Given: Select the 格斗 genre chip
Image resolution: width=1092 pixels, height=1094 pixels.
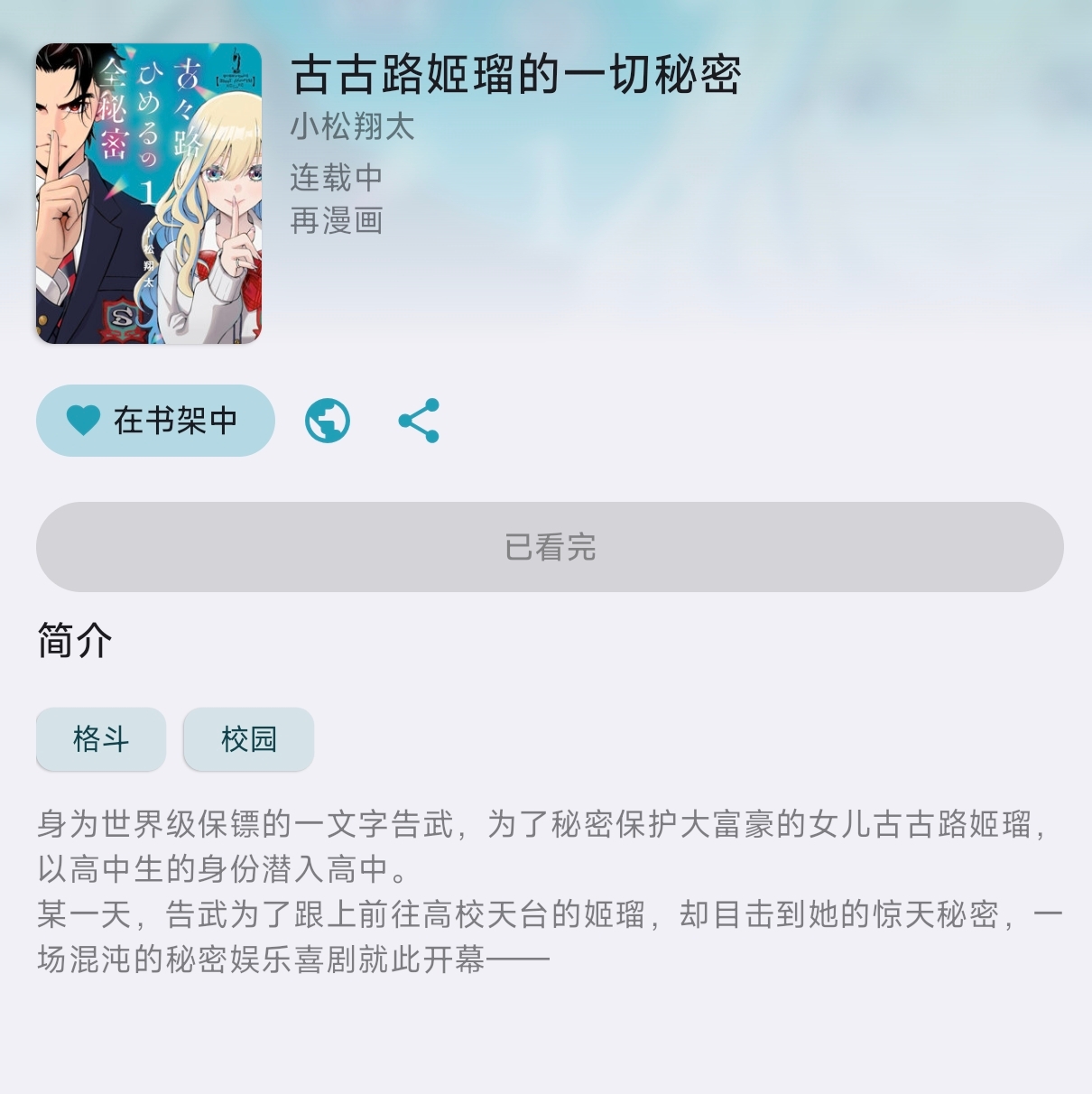Looking at the screenshot, I should (x=101, y=739).
